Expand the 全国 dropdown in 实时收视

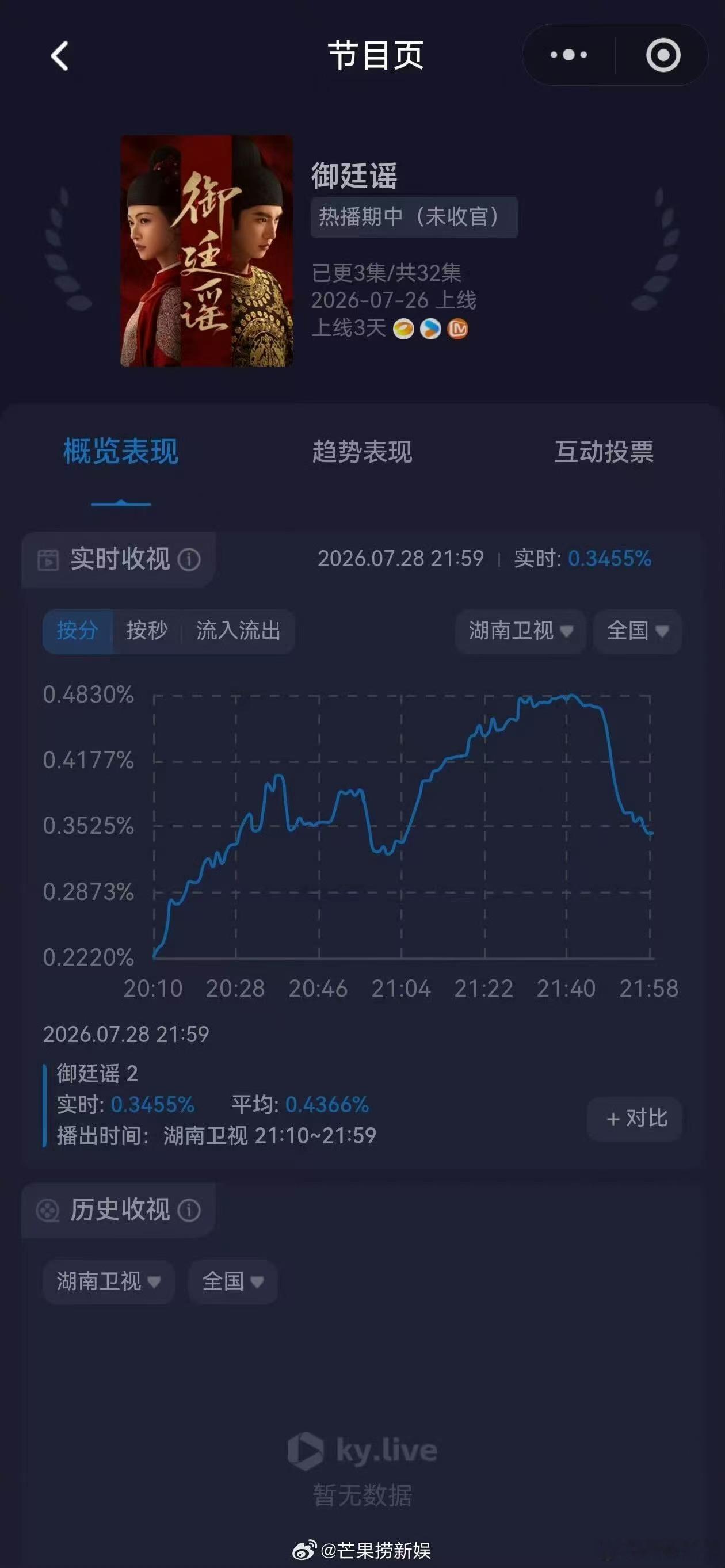pyautogui.click(x=638, y=631)
